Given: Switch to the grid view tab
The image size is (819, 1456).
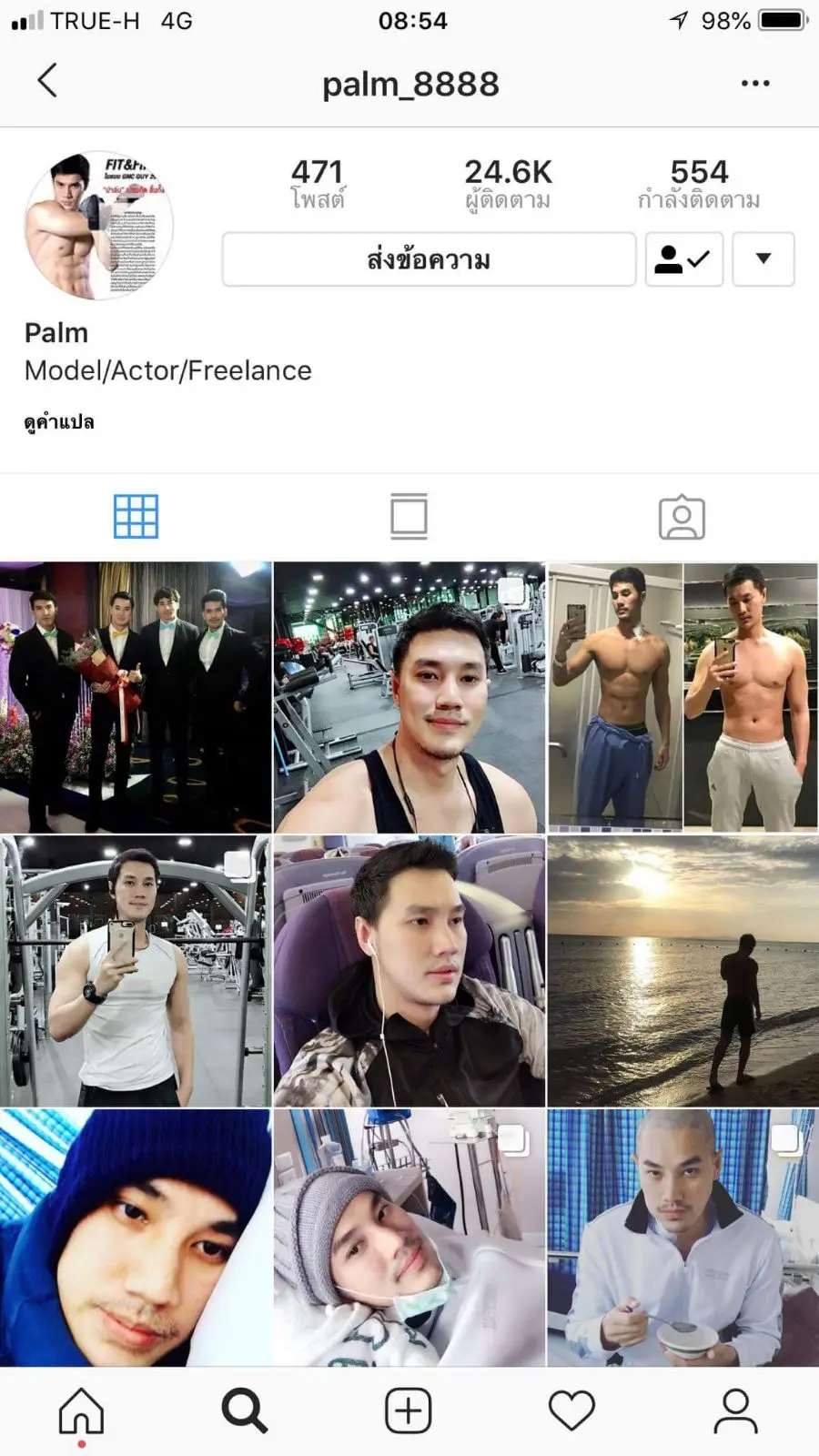Looking at the screenshot, I should tap(136, 517).
